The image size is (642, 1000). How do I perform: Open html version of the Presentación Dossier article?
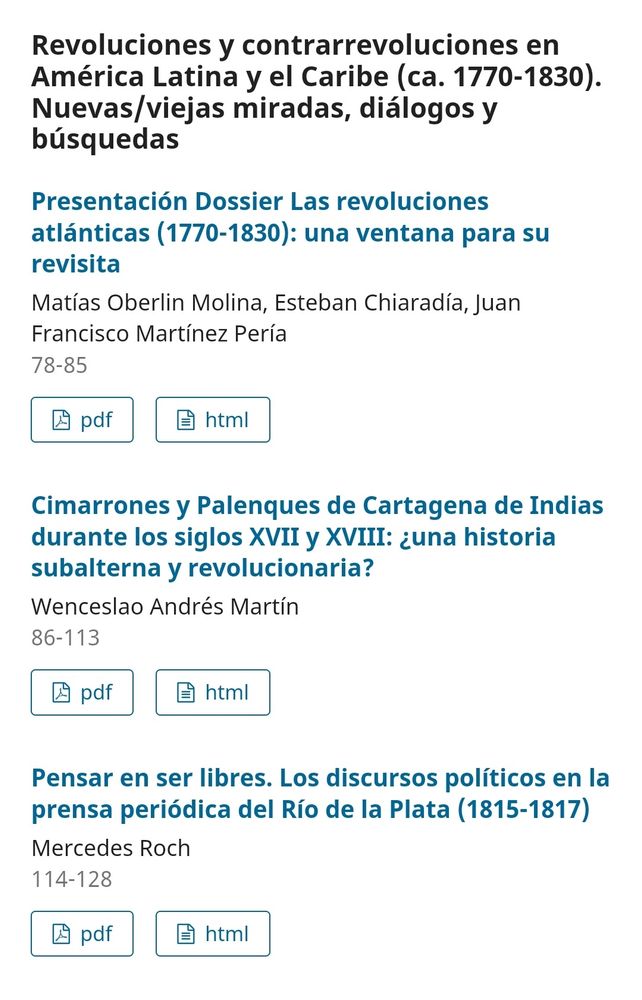[212, 420]
